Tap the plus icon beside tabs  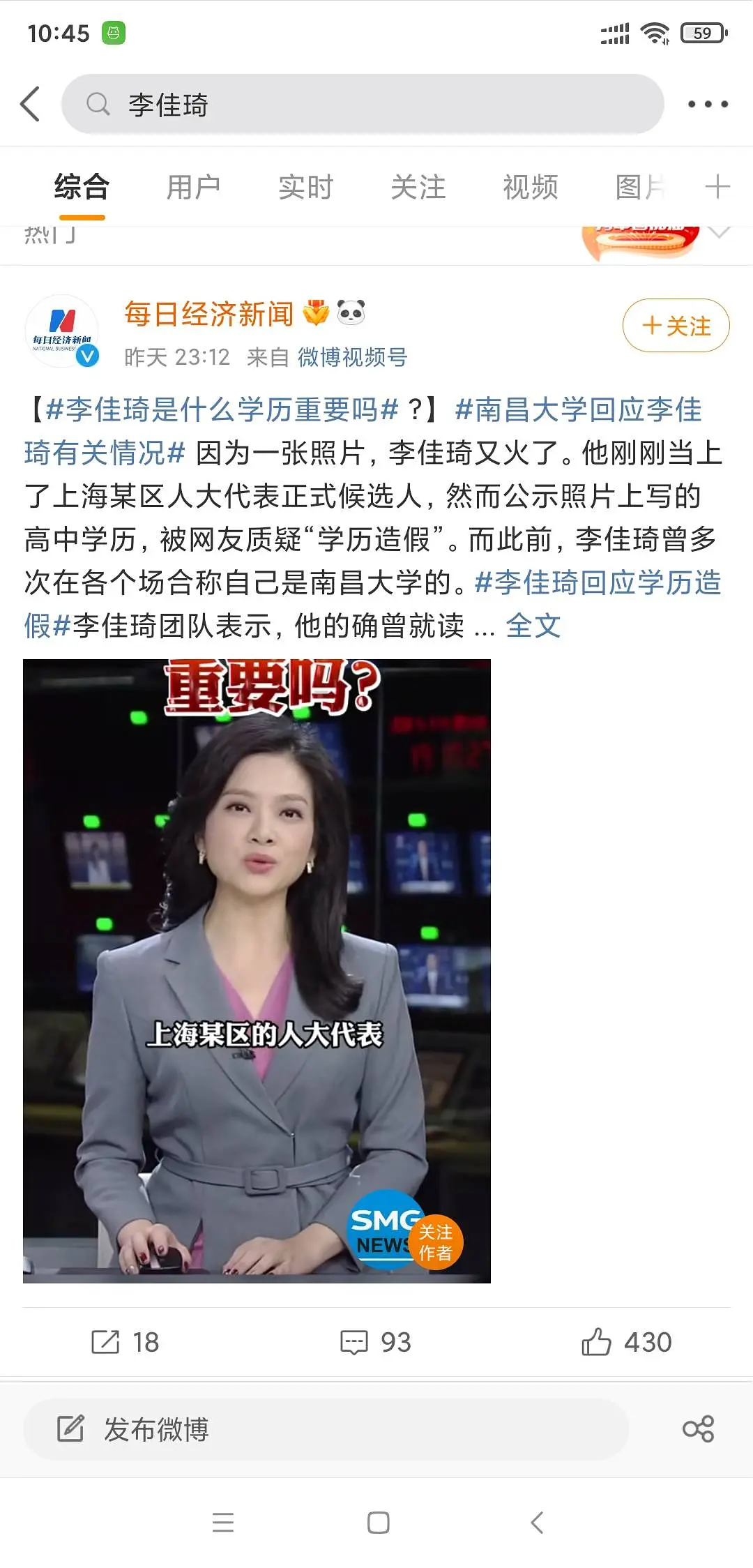[x=717, y=187]
